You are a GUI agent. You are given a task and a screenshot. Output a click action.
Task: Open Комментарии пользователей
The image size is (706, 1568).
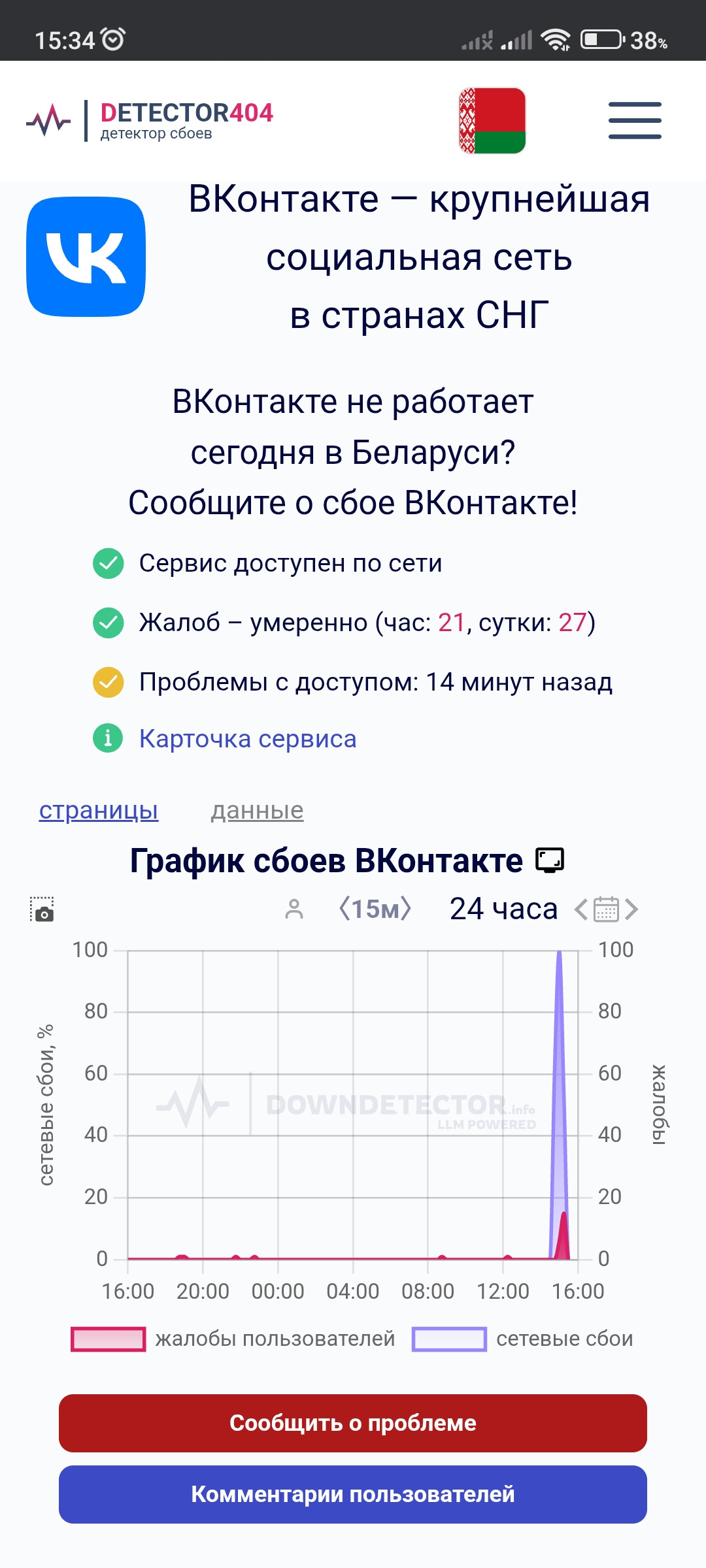point(353,1494)
